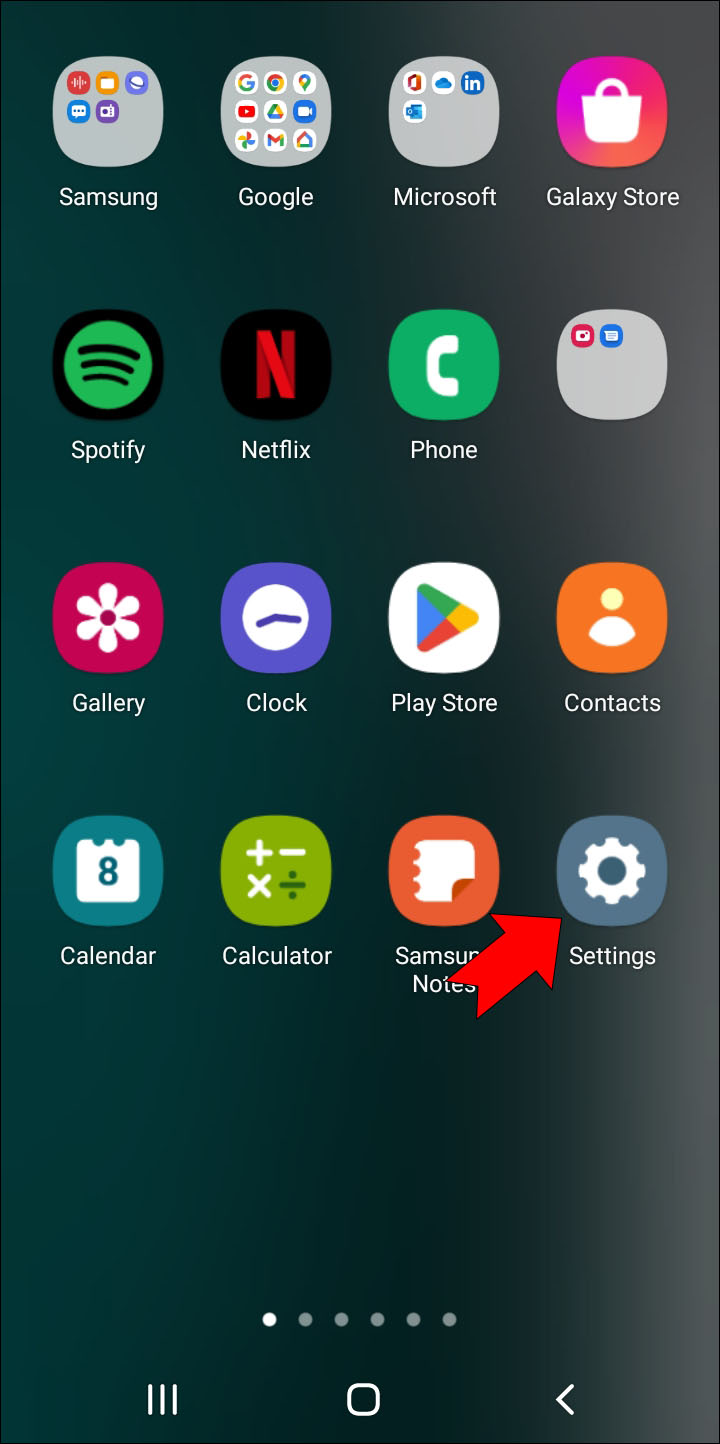Open the Google apps folder
720x1444 pixels.
coord(276,111)
